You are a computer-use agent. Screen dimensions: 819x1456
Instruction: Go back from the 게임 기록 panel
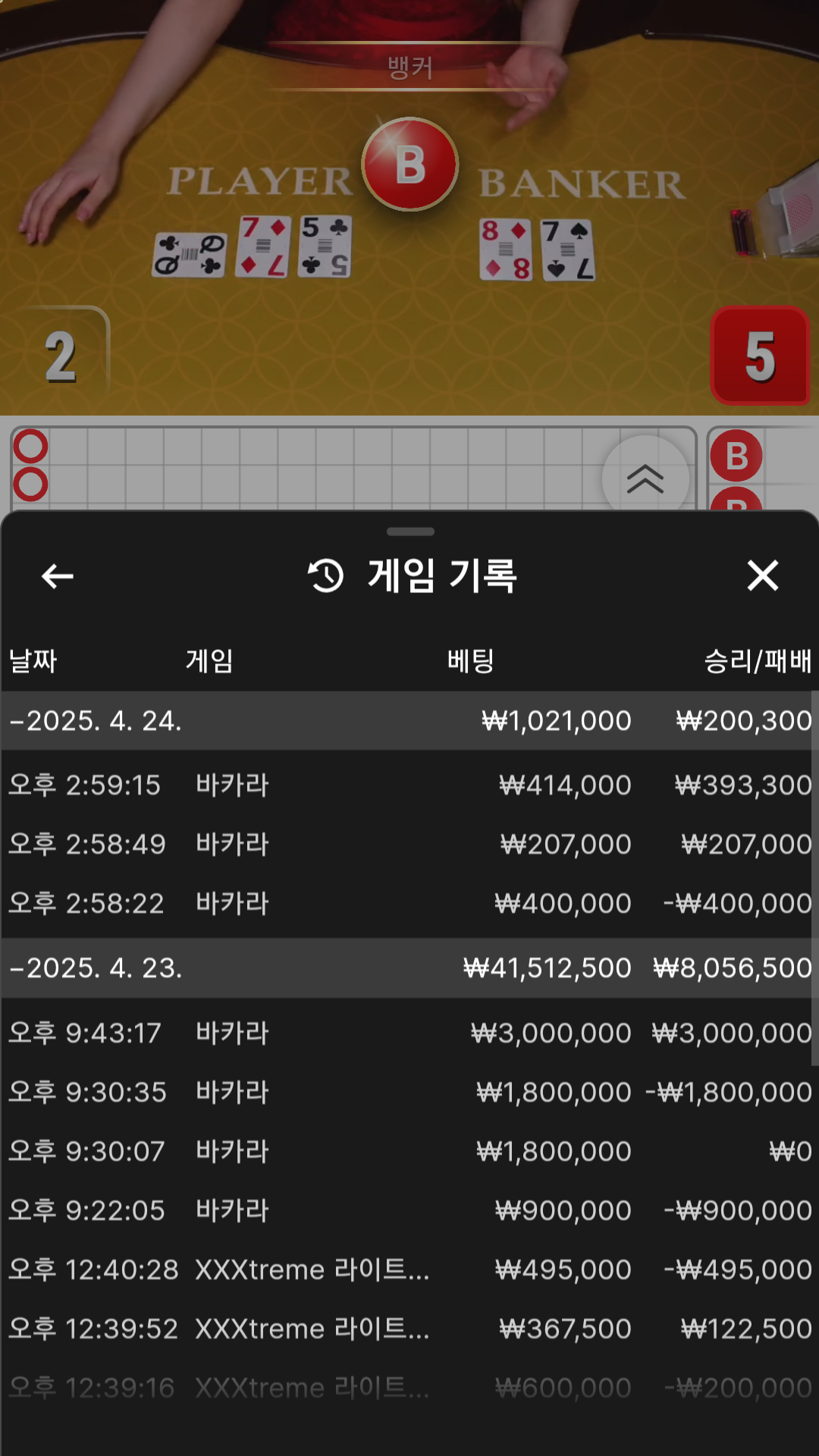58,576
